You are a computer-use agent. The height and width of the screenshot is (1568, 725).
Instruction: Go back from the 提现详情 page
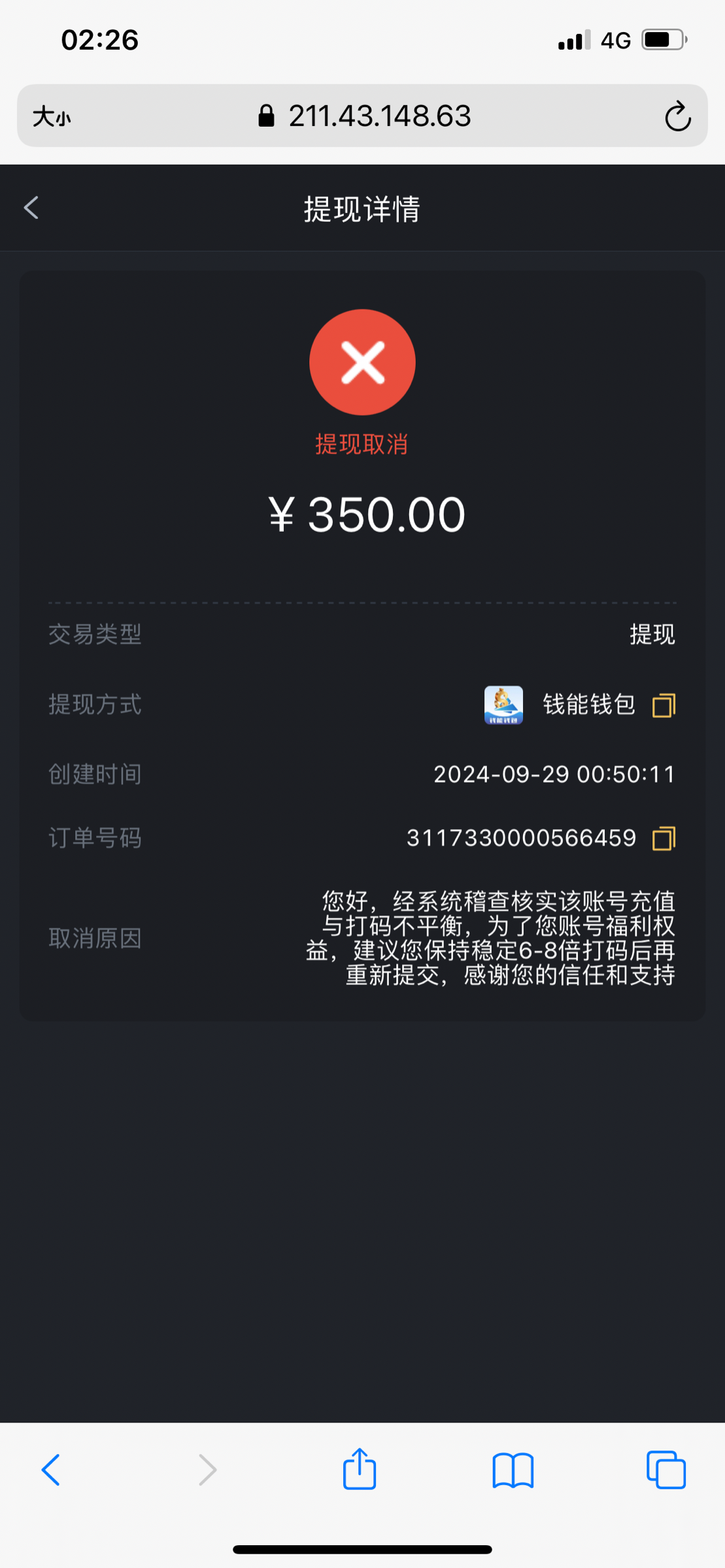31,208
